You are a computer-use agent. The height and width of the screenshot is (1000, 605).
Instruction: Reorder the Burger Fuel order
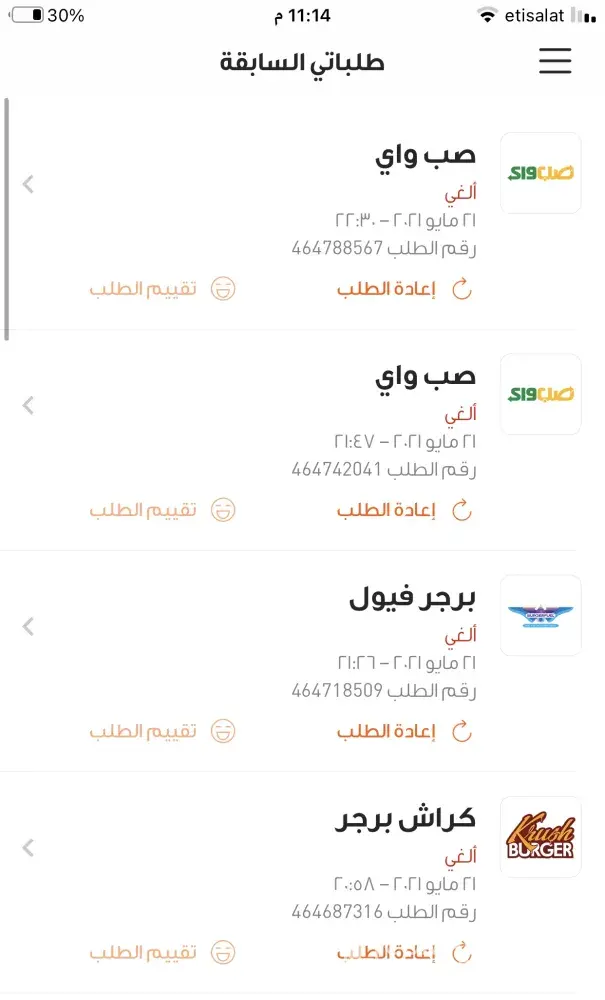[404, 732]
